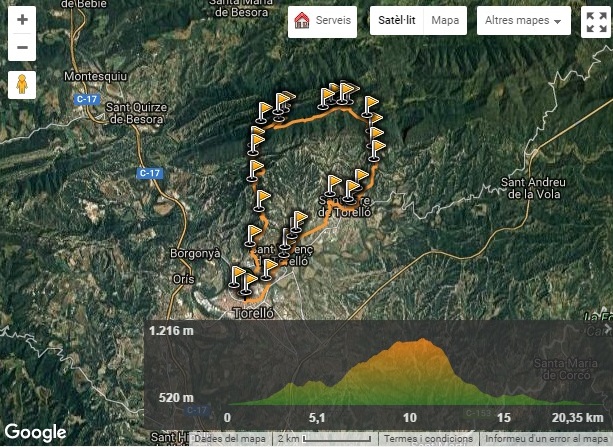Open the Termes i condicions link

click(429, 439)
